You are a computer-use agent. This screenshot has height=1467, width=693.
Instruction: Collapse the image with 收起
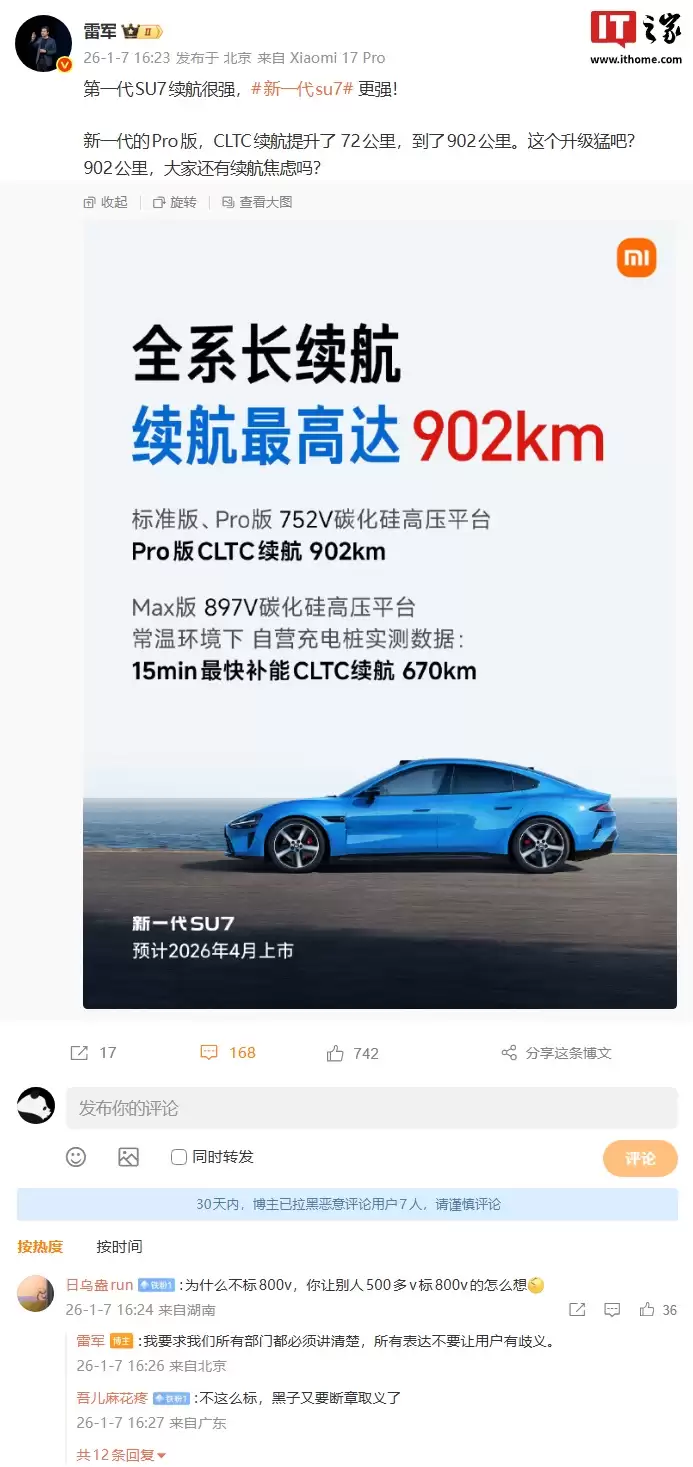(106, 202)
